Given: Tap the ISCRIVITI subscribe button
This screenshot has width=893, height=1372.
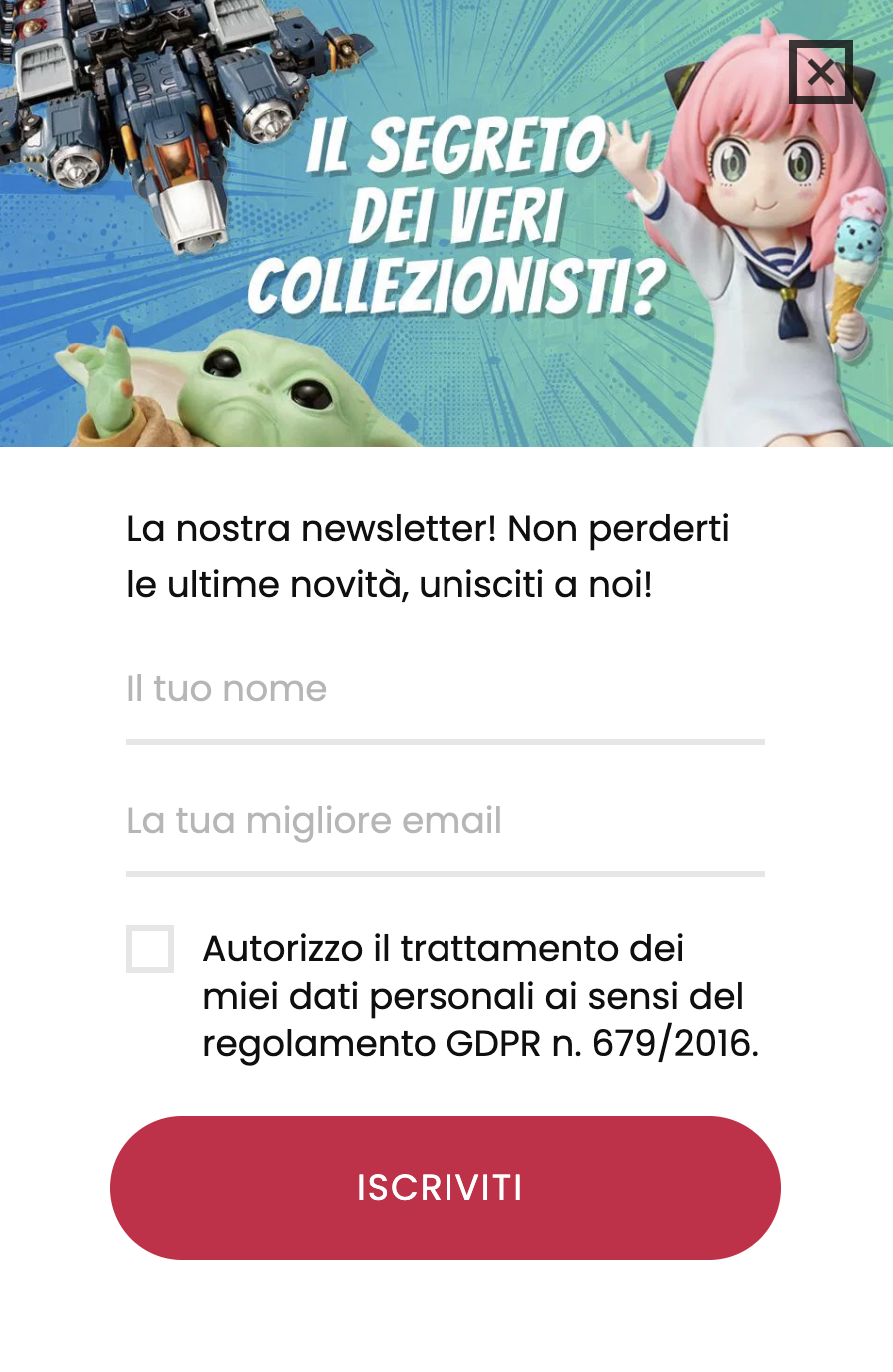Looking at the screenshot, I should point(445,1187).
